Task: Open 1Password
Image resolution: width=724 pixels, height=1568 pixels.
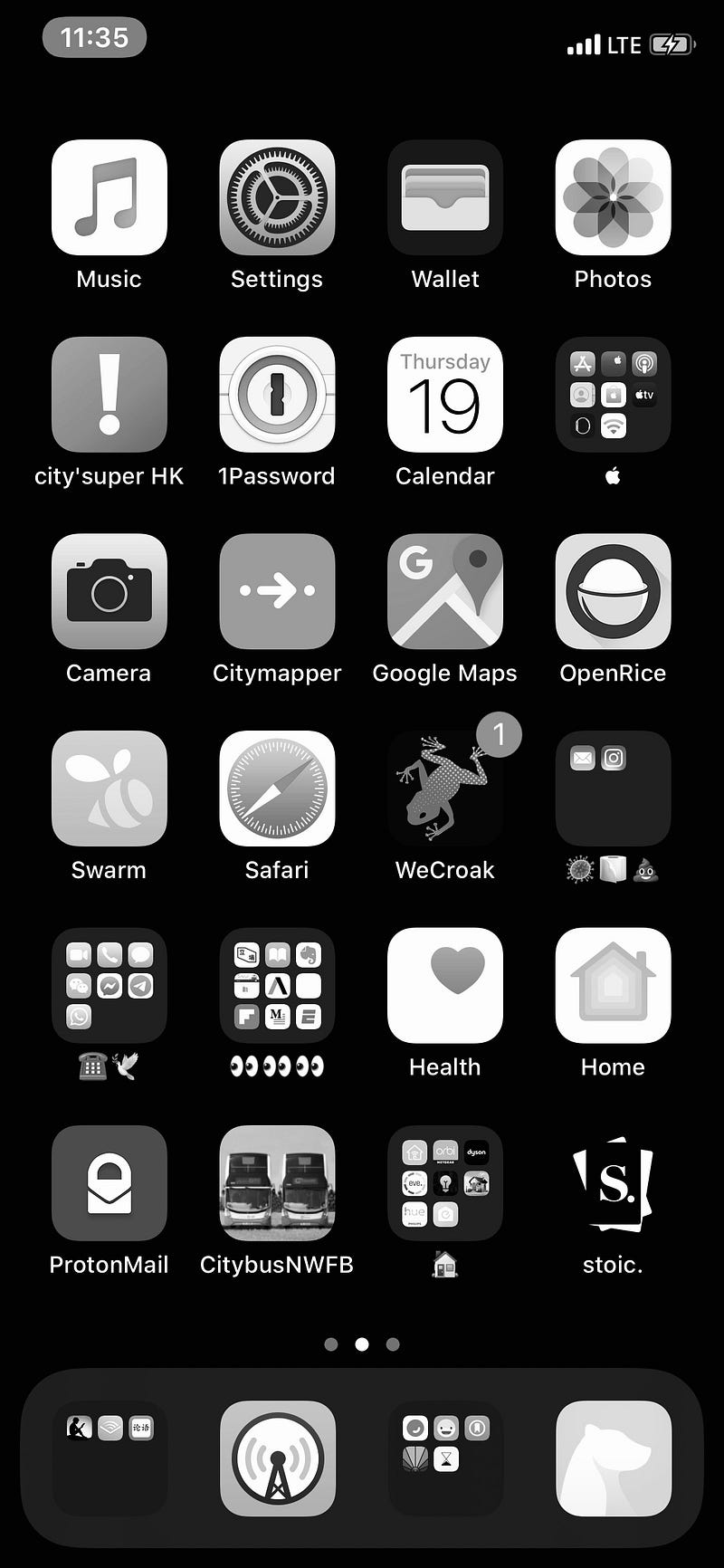Action: tap(277, 395)
